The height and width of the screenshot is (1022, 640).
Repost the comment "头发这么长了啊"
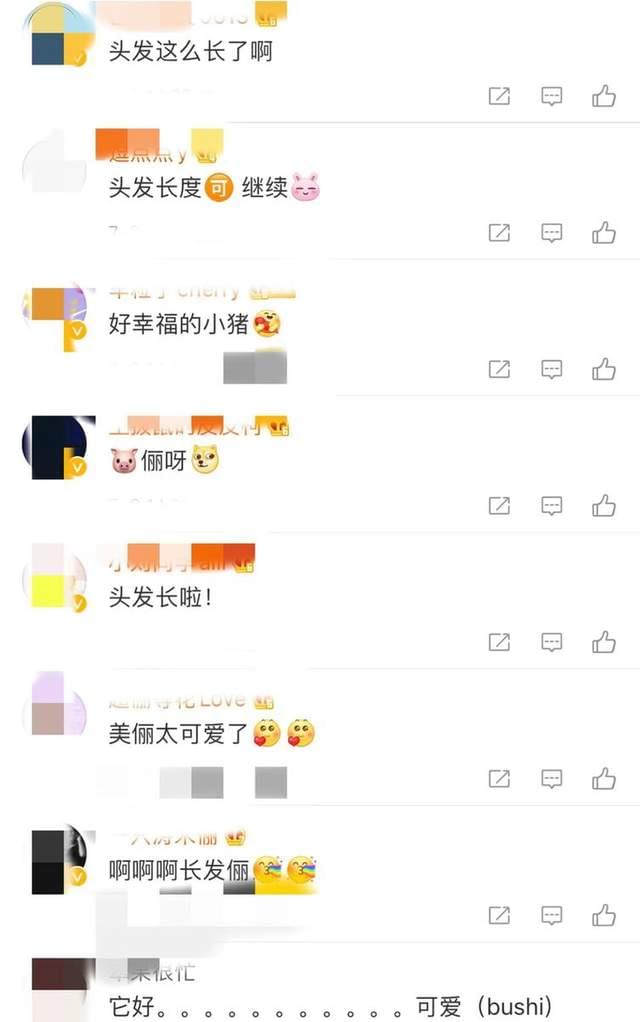(499, 96)
